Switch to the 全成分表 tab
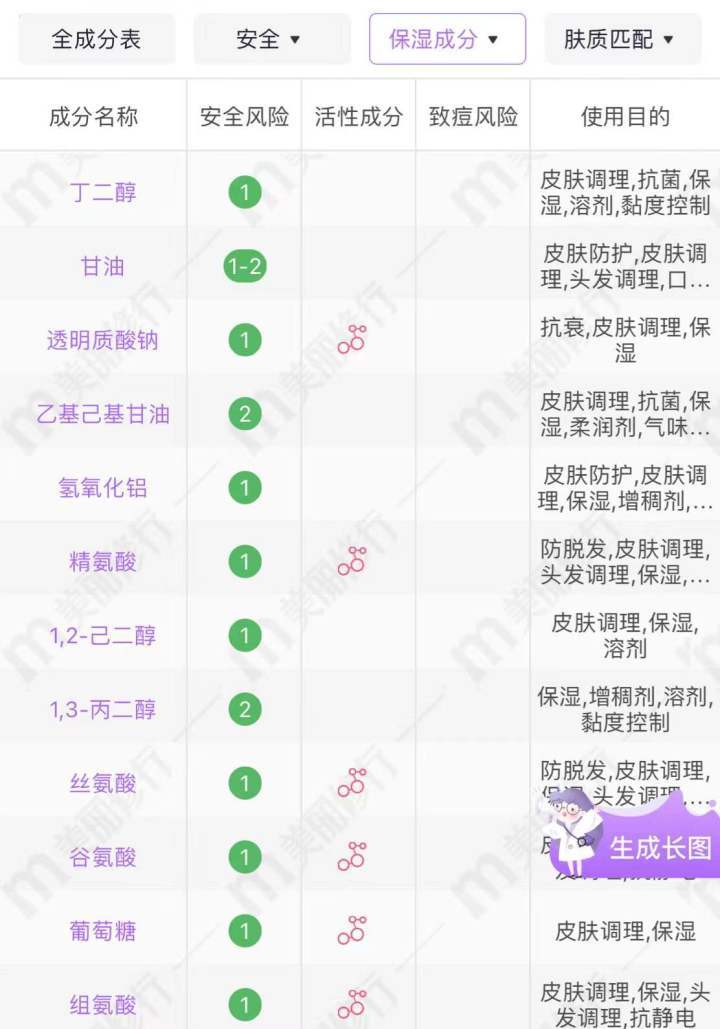This screenshot has height=1029, width=720. coord(96,39)
